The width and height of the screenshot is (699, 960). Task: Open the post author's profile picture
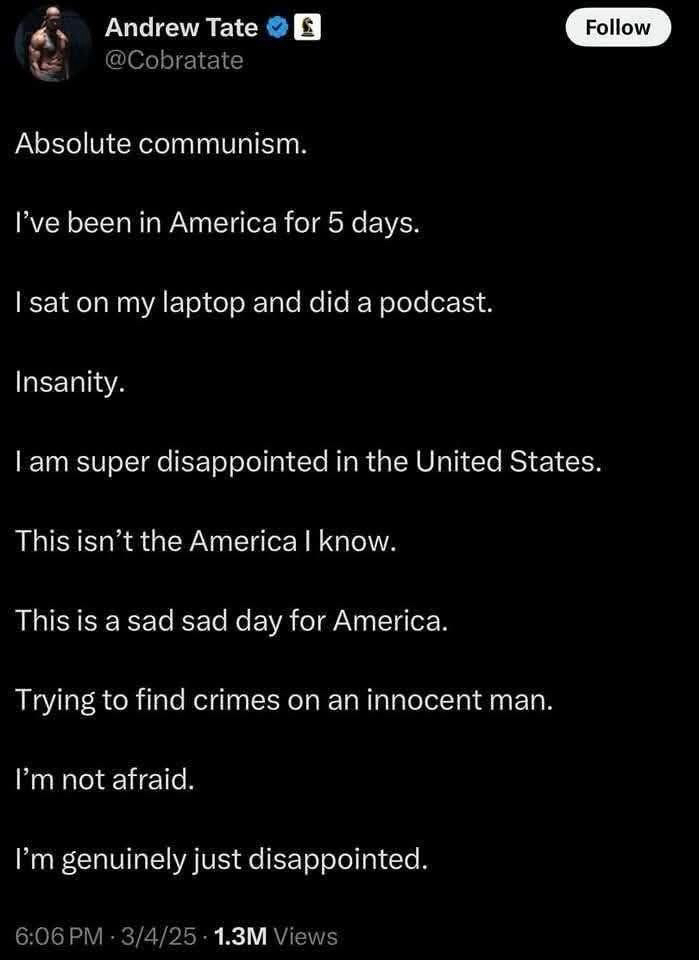(x=52, y=44)
